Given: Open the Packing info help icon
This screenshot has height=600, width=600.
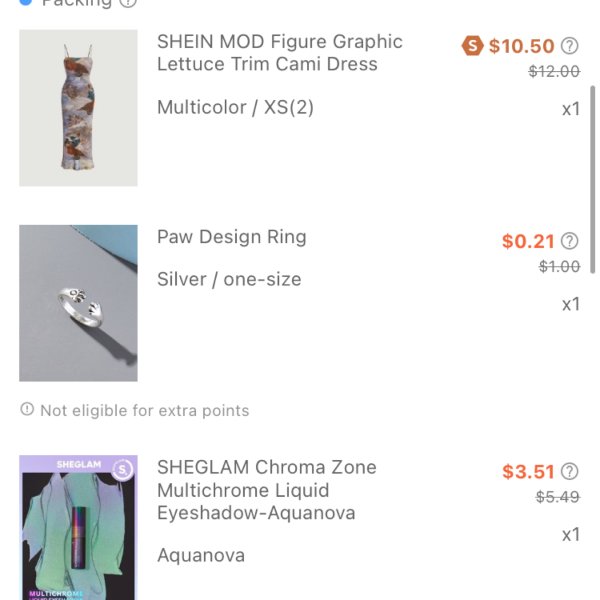Looking at the screenshot, I should click(128, 3).
